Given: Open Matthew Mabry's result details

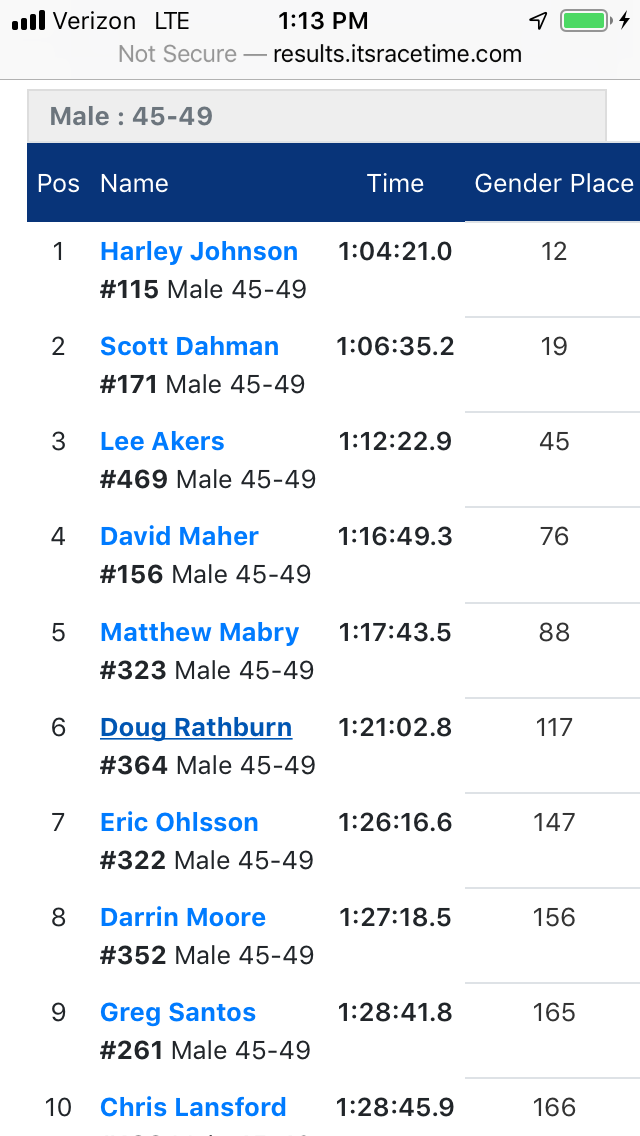Looking at the screenshot, I should (199, 633).
